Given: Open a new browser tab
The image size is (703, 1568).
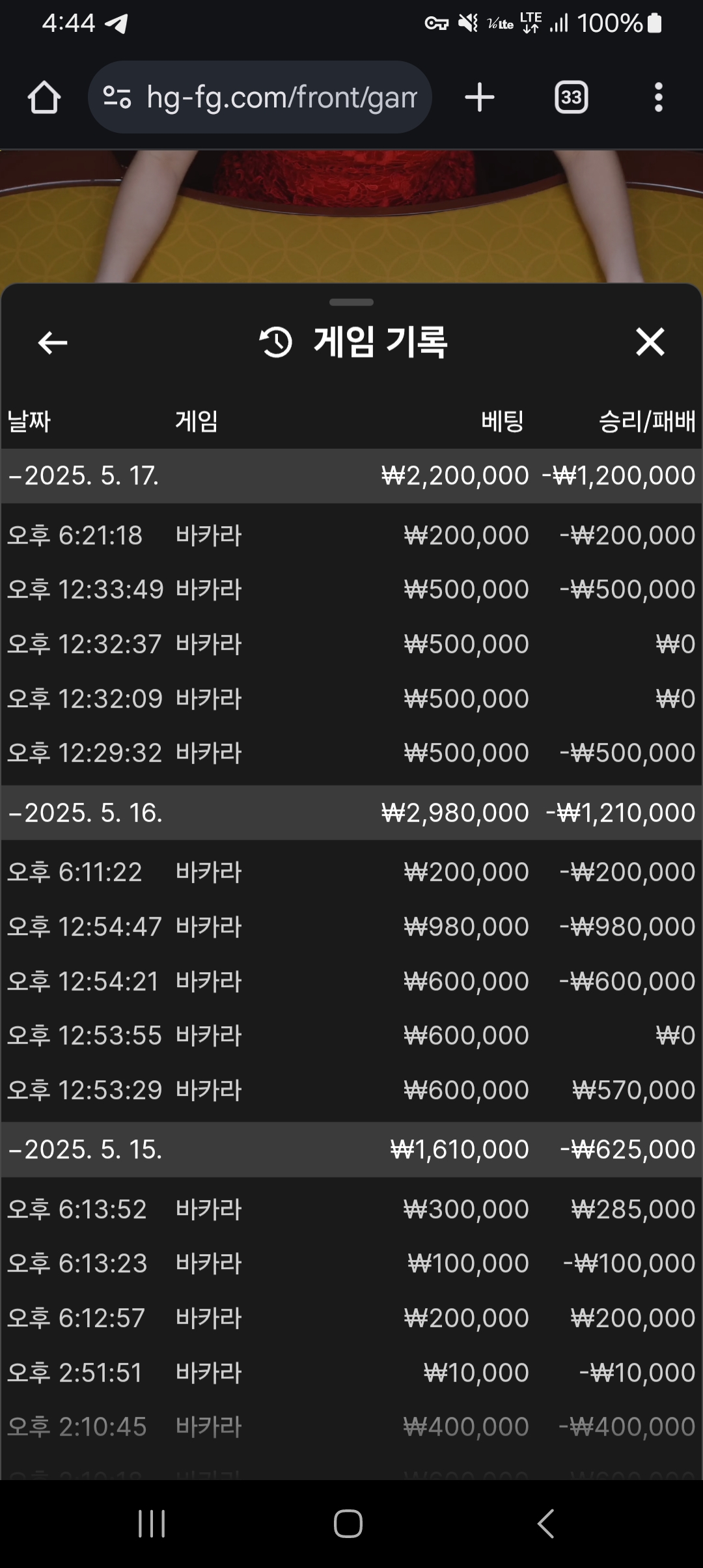Looking at the screenshot, I should point(480,98).
